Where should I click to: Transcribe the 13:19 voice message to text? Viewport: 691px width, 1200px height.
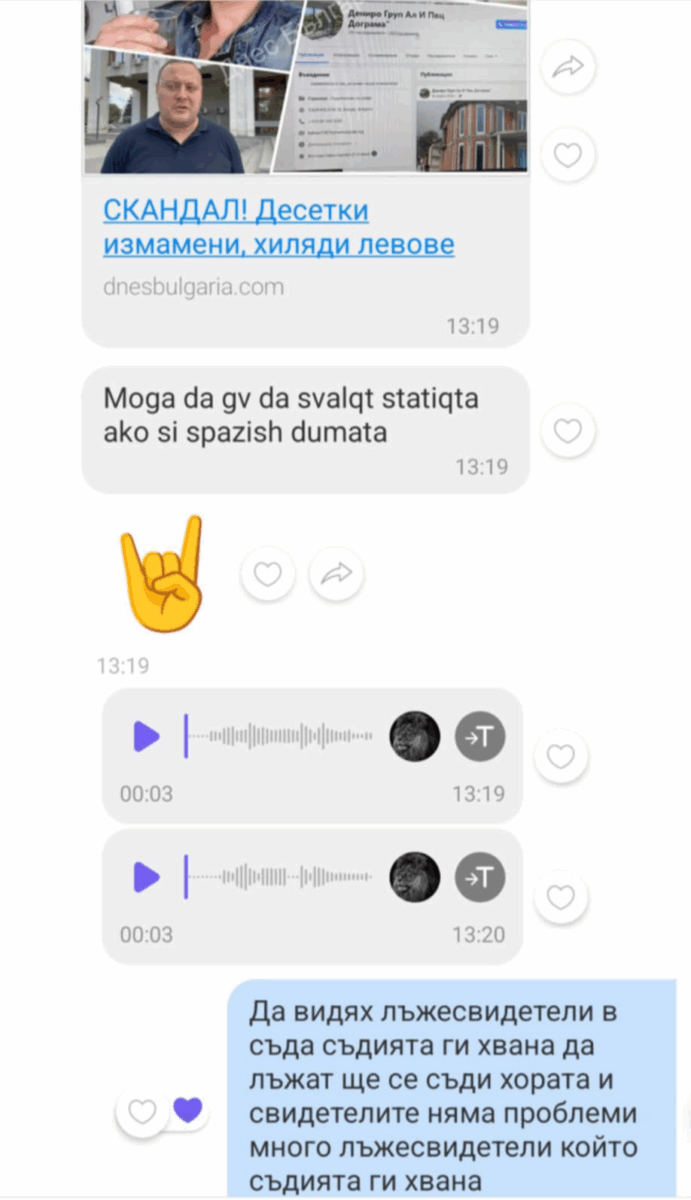480,737
